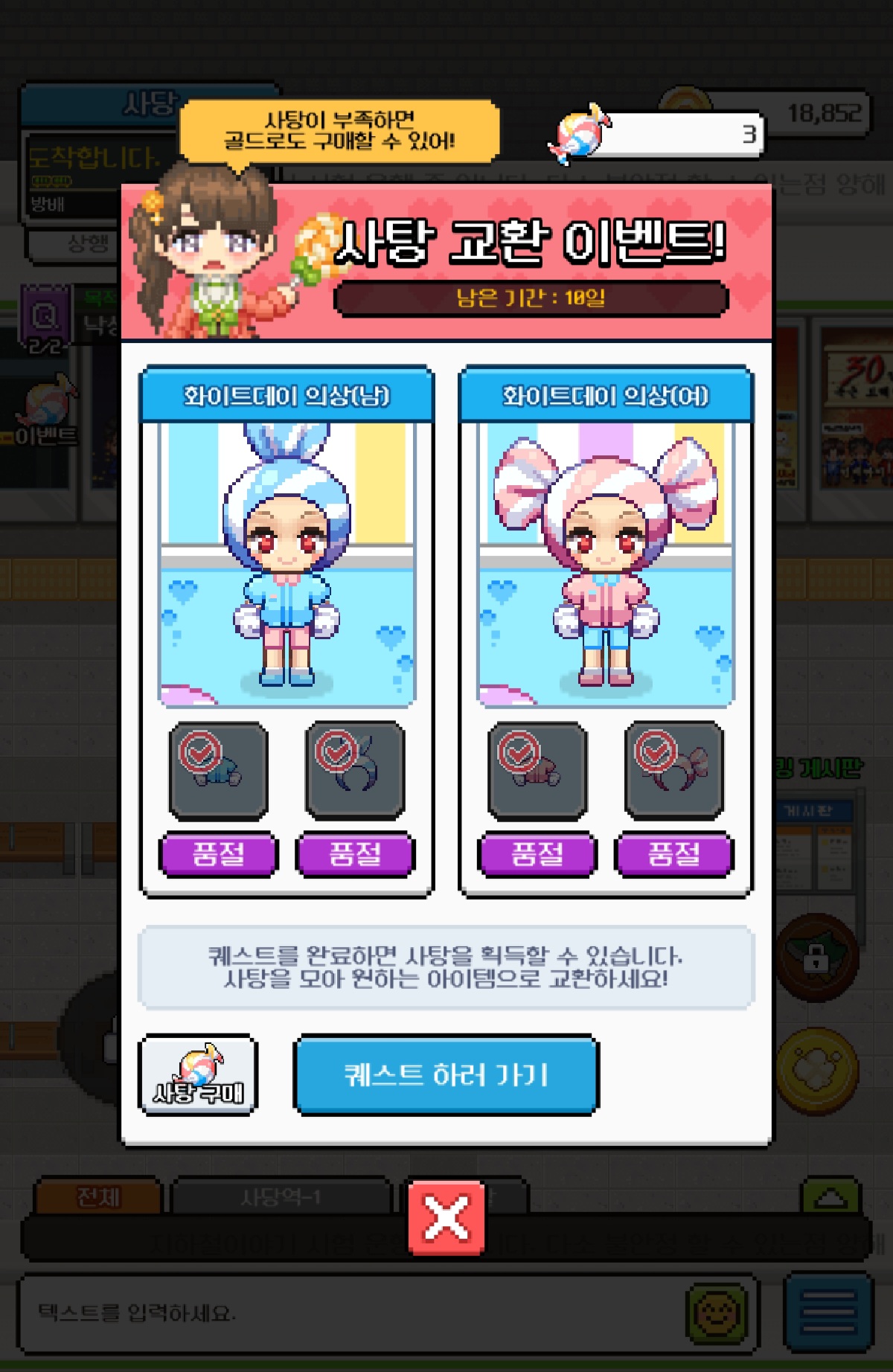Tap 품절 under the male outfit body item
Screen dimensions: 893x1372
coord(218,853)
